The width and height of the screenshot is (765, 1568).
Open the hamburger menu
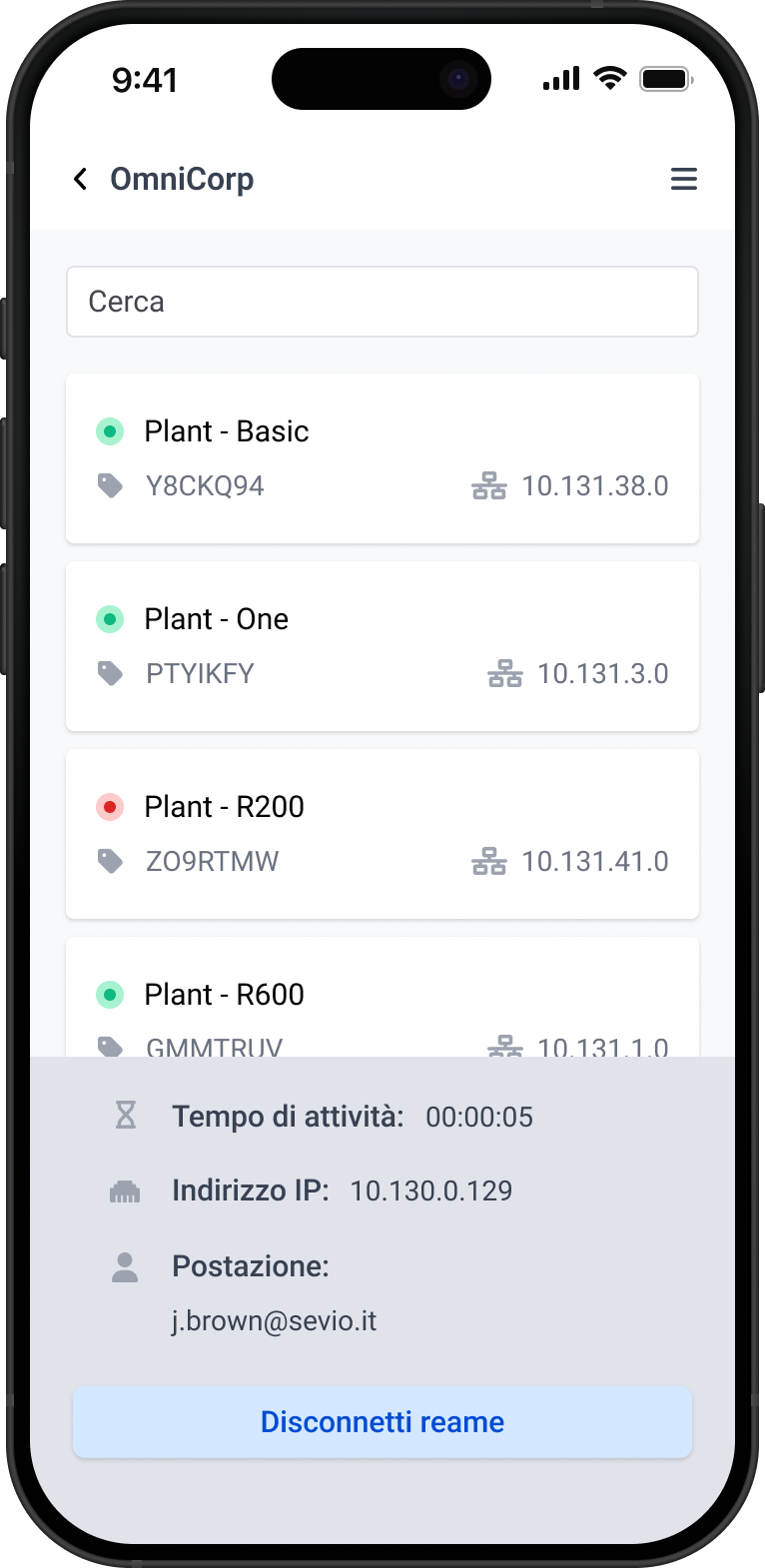[x=683, y=180]
